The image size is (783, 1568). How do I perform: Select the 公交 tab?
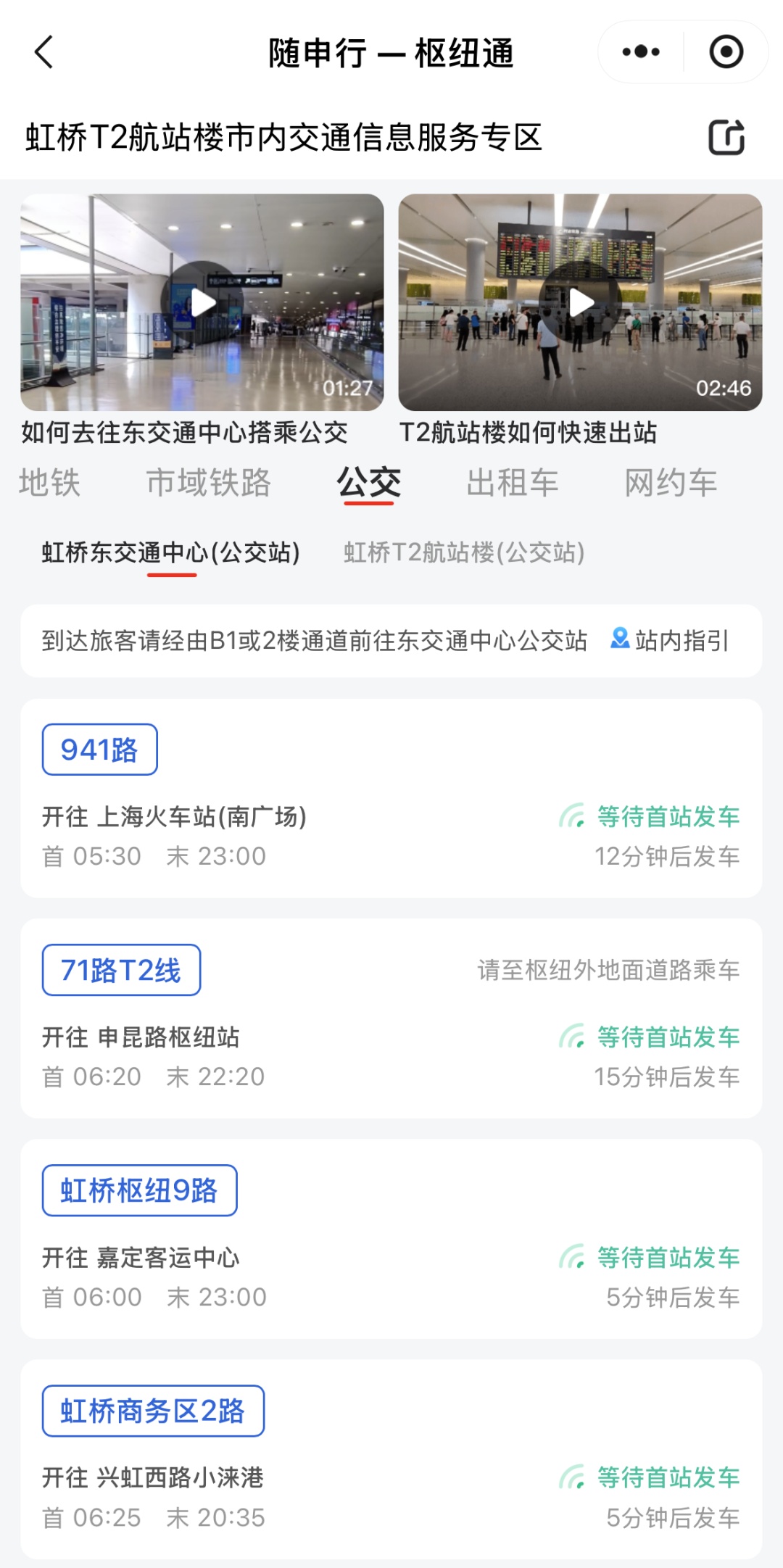pos(368,483)
